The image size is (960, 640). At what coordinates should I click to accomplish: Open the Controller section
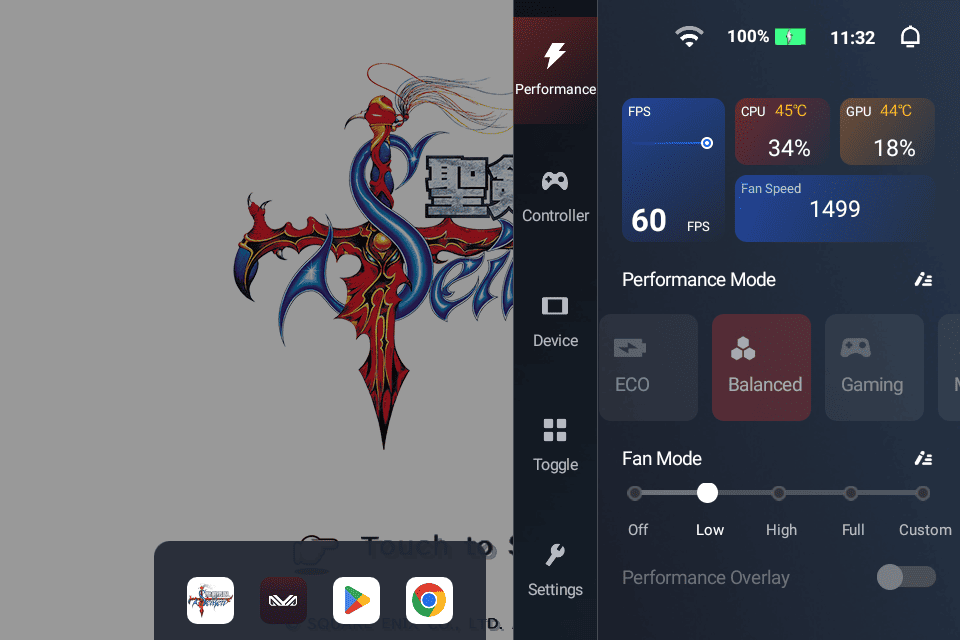555,196
